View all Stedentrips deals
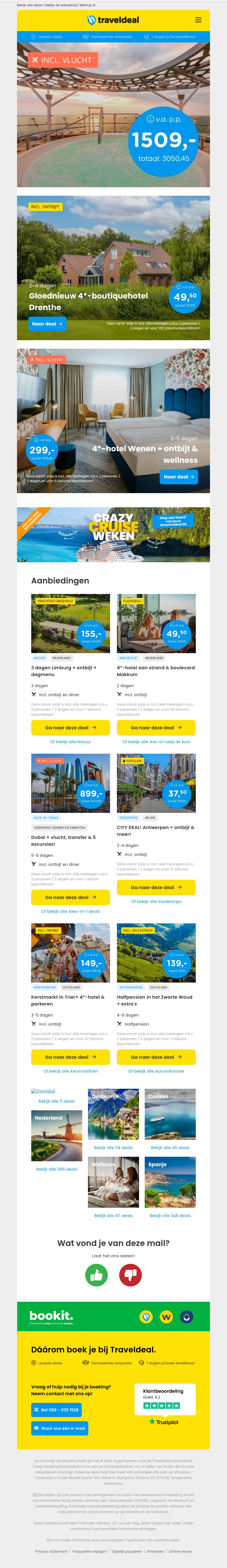227x1568 pixels. tap(156, 902)
